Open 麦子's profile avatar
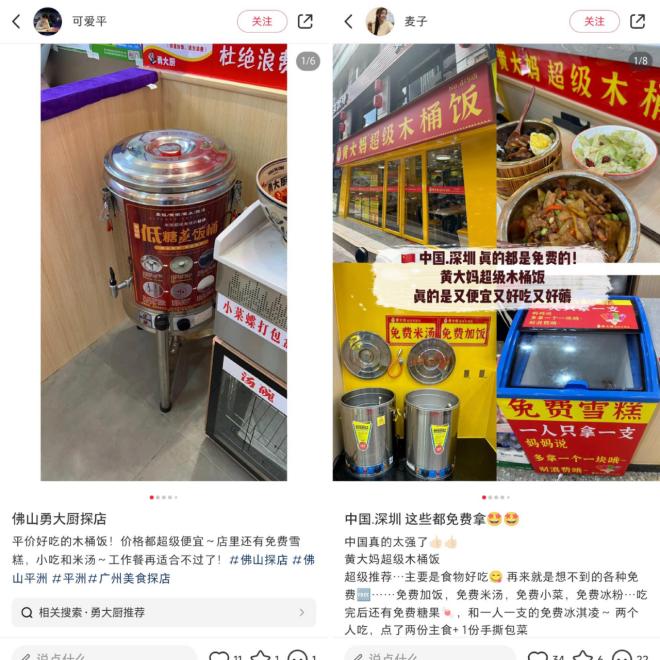Screen dimensions: 660x660 [x=379, y=21]
